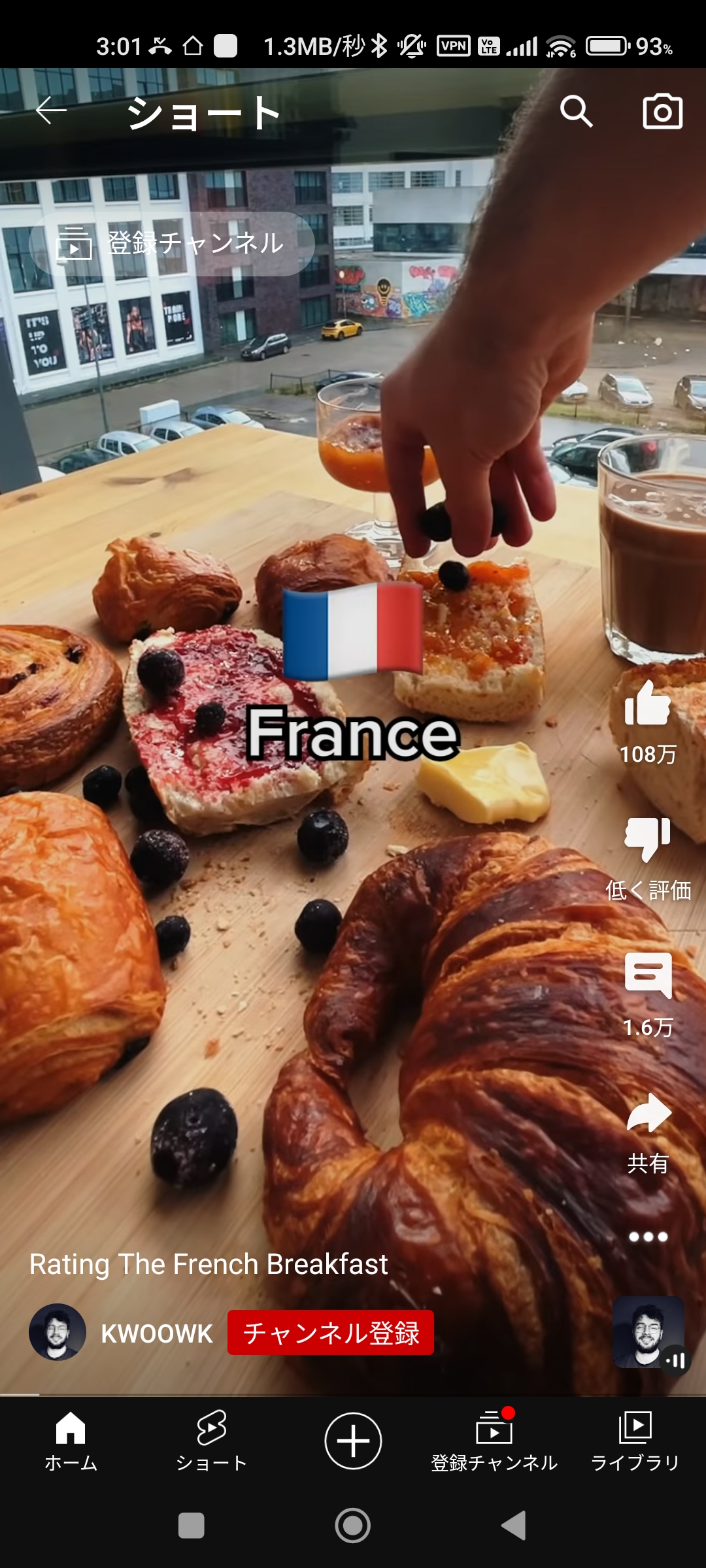706x1568 pixels.
Task: Go back using the top arrow
Action: coord(51,111)
